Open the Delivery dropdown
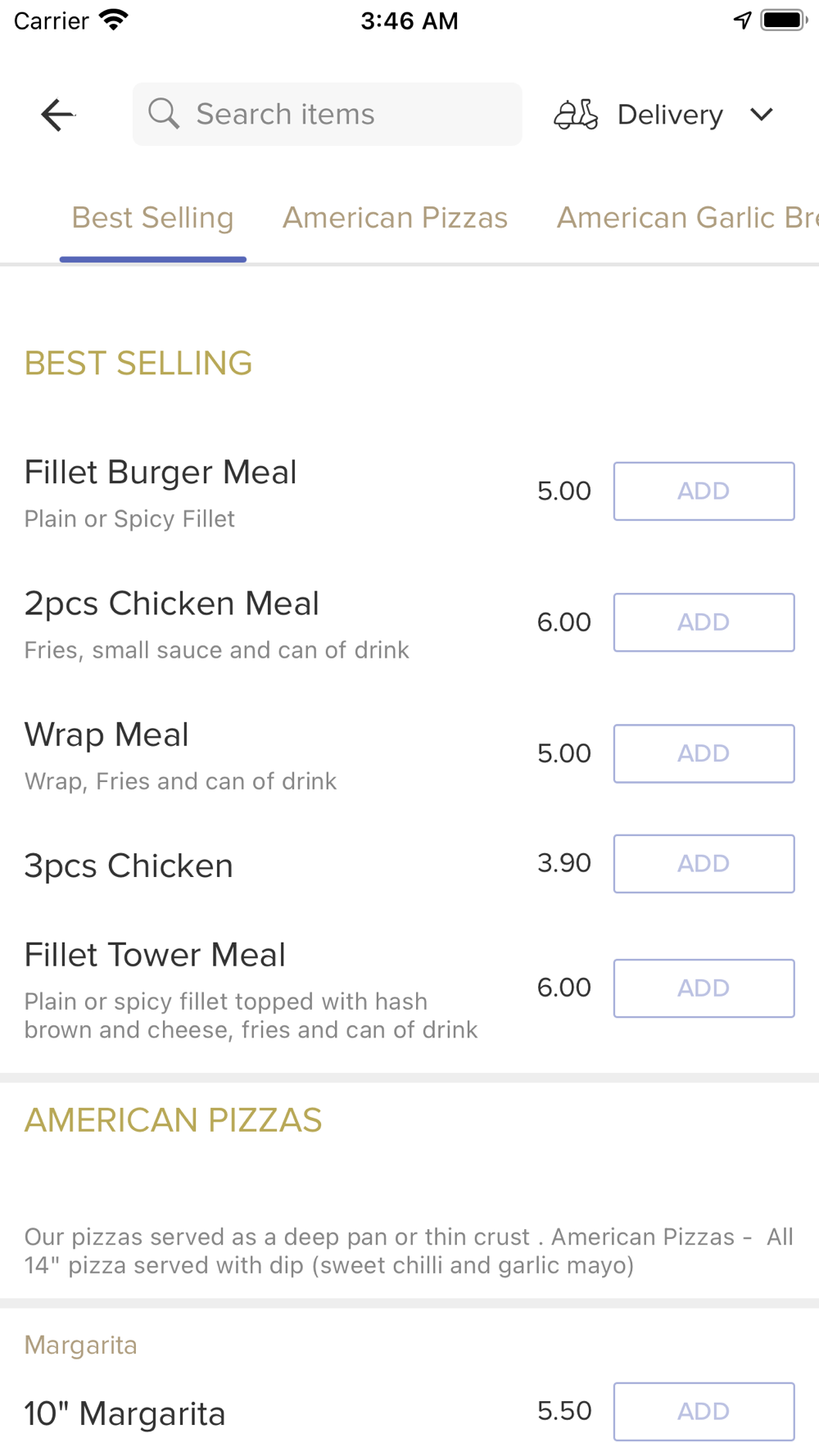Image resolution: width=819 pixels, height=1456 pixels. click(x=664, y=115)
